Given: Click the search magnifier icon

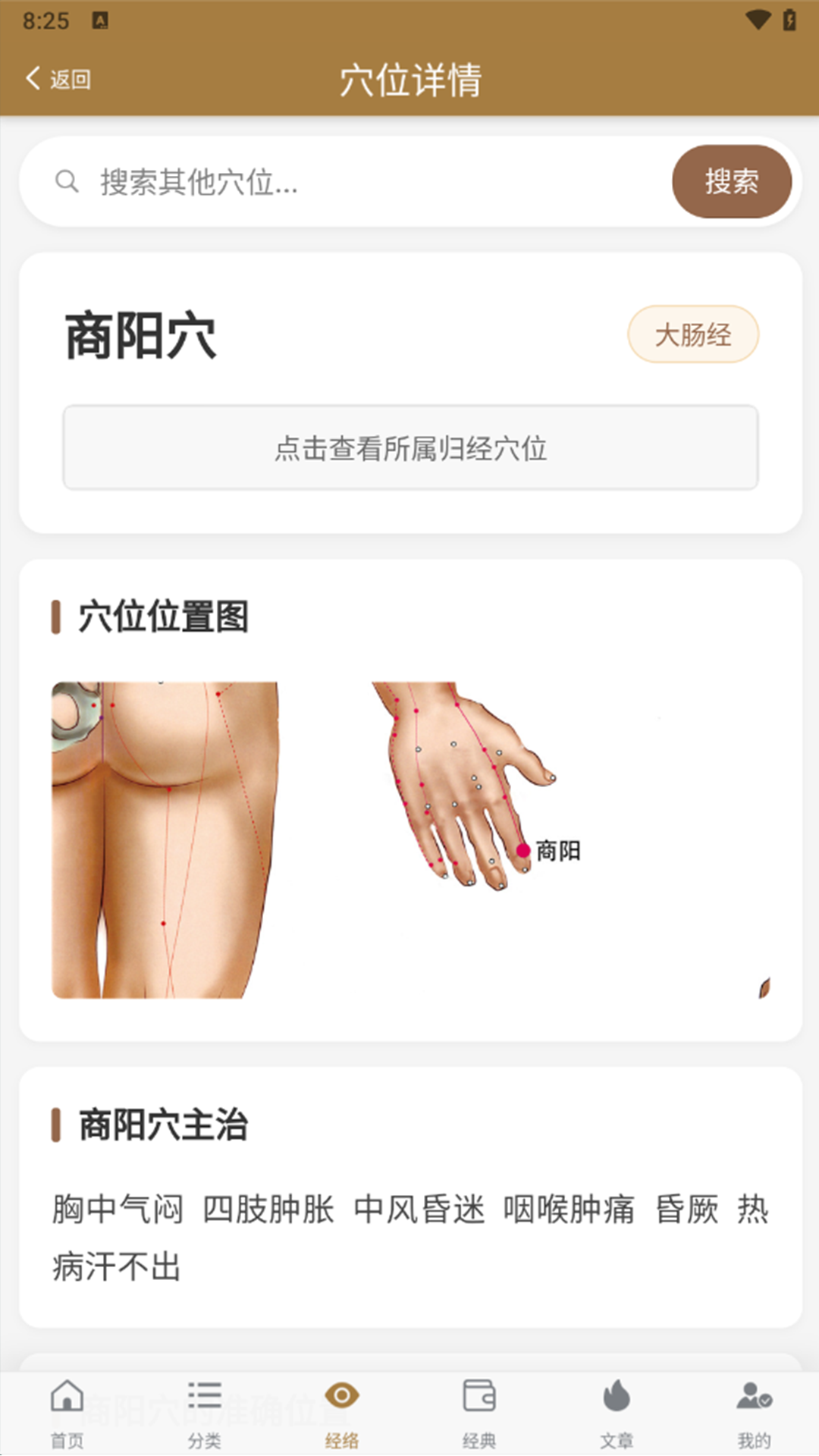Looking at the screenshot, I should 65,182.
